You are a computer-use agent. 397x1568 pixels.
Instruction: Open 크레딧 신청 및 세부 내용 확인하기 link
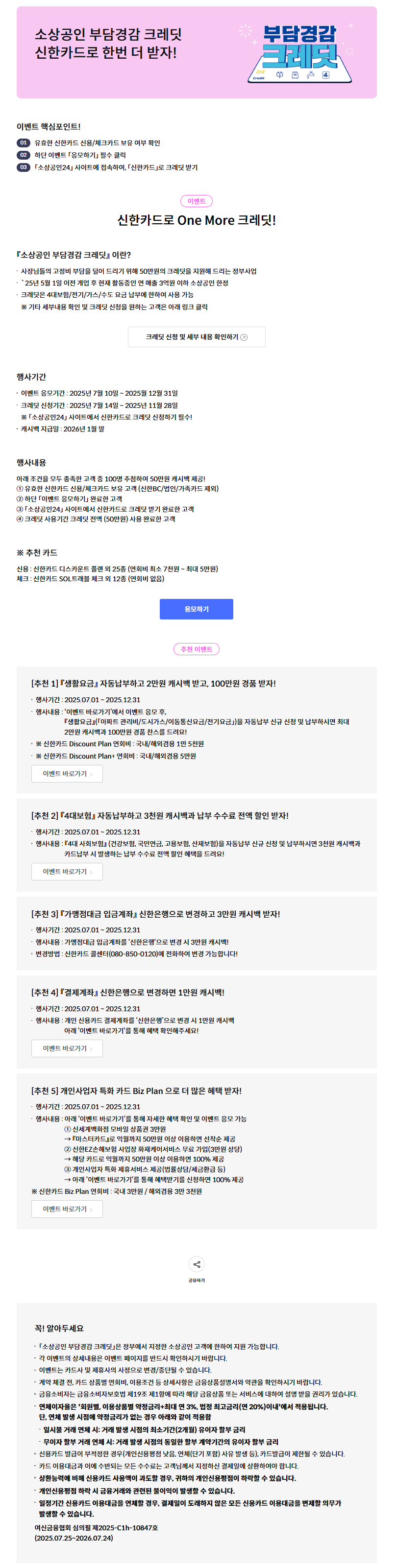pyautogui.click(x=196, y=336)
